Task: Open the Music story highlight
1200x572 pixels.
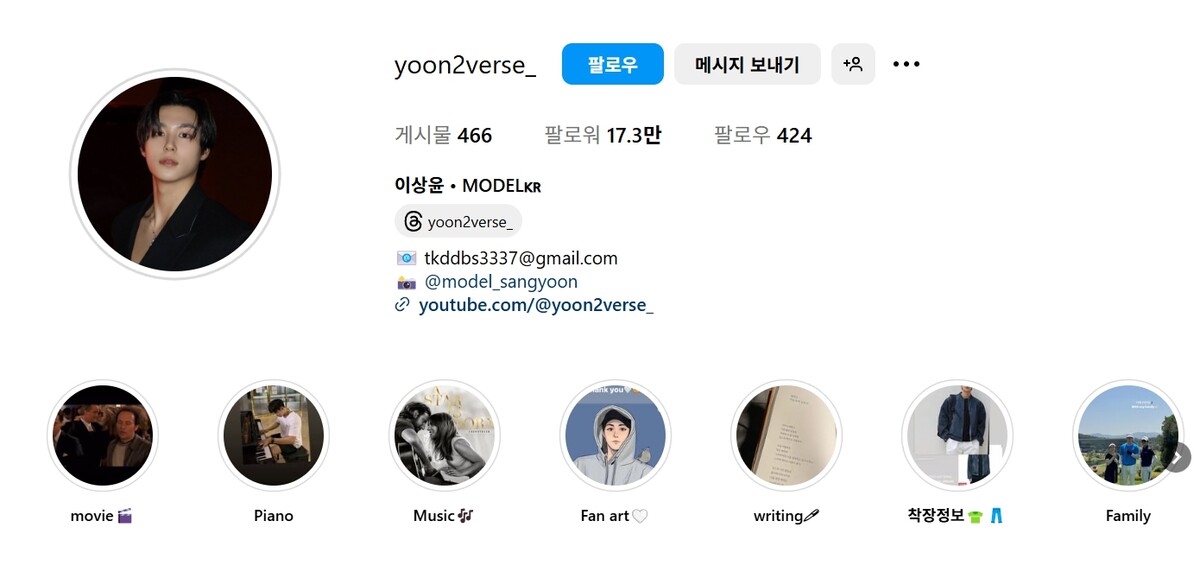Action: tap(444, 435)
